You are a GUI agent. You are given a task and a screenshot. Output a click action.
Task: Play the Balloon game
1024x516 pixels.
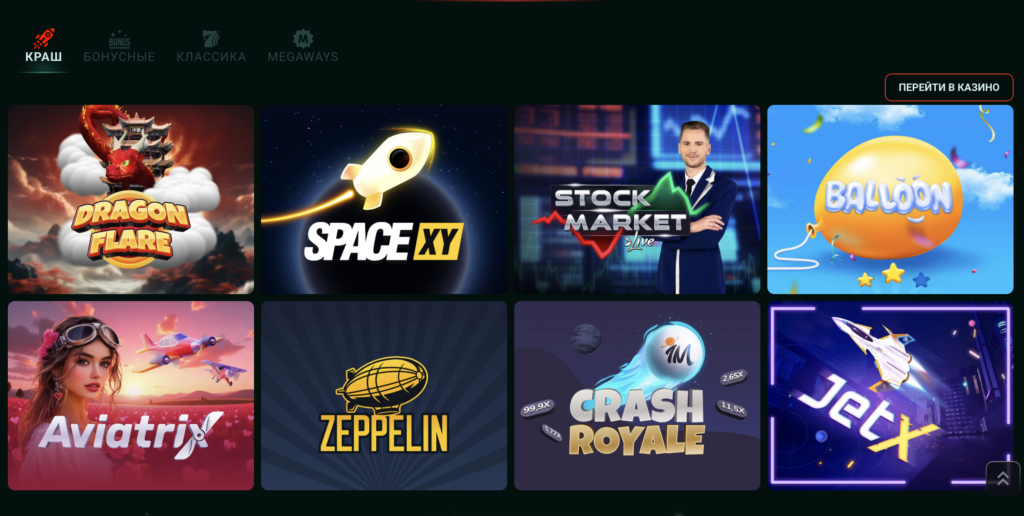point(890,199)
